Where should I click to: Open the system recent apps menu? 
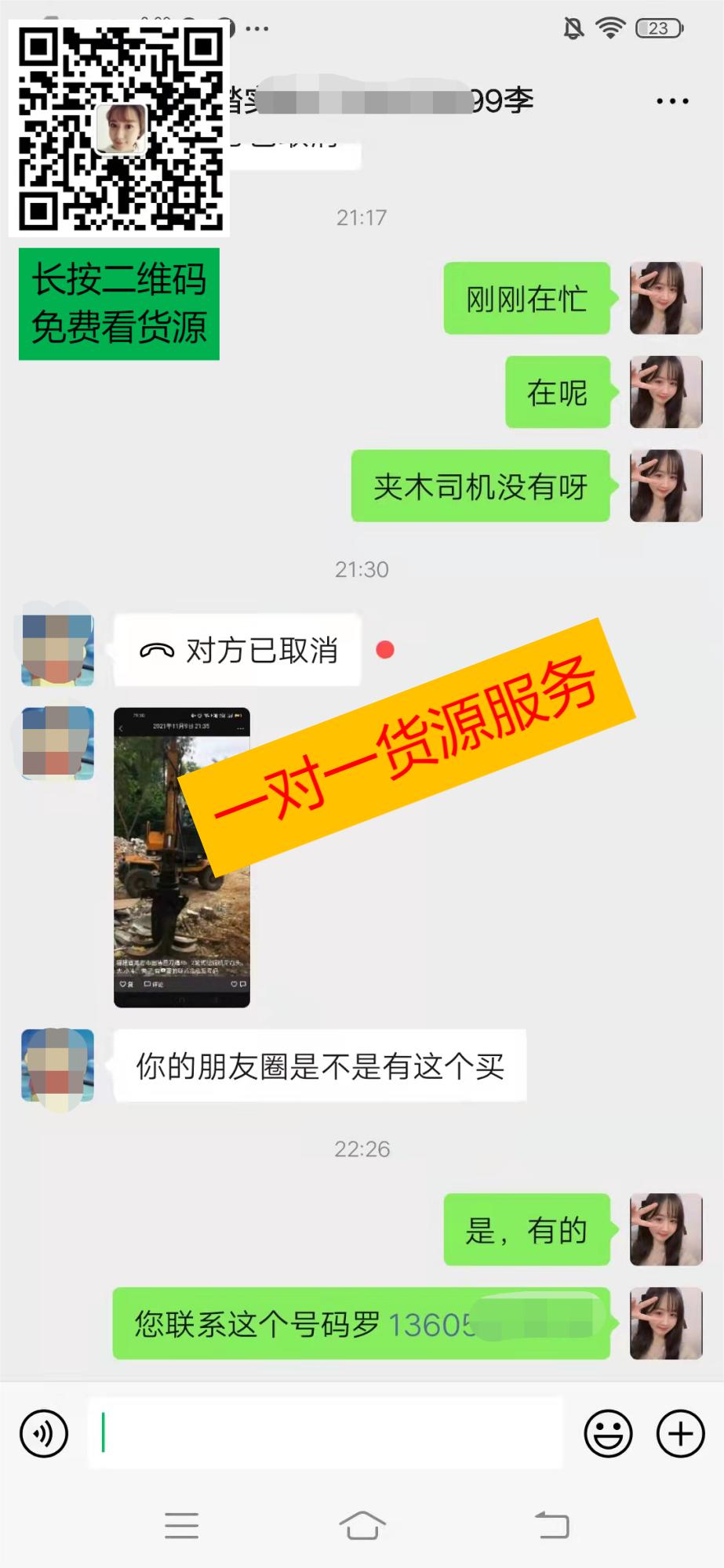coord(181,1526)
